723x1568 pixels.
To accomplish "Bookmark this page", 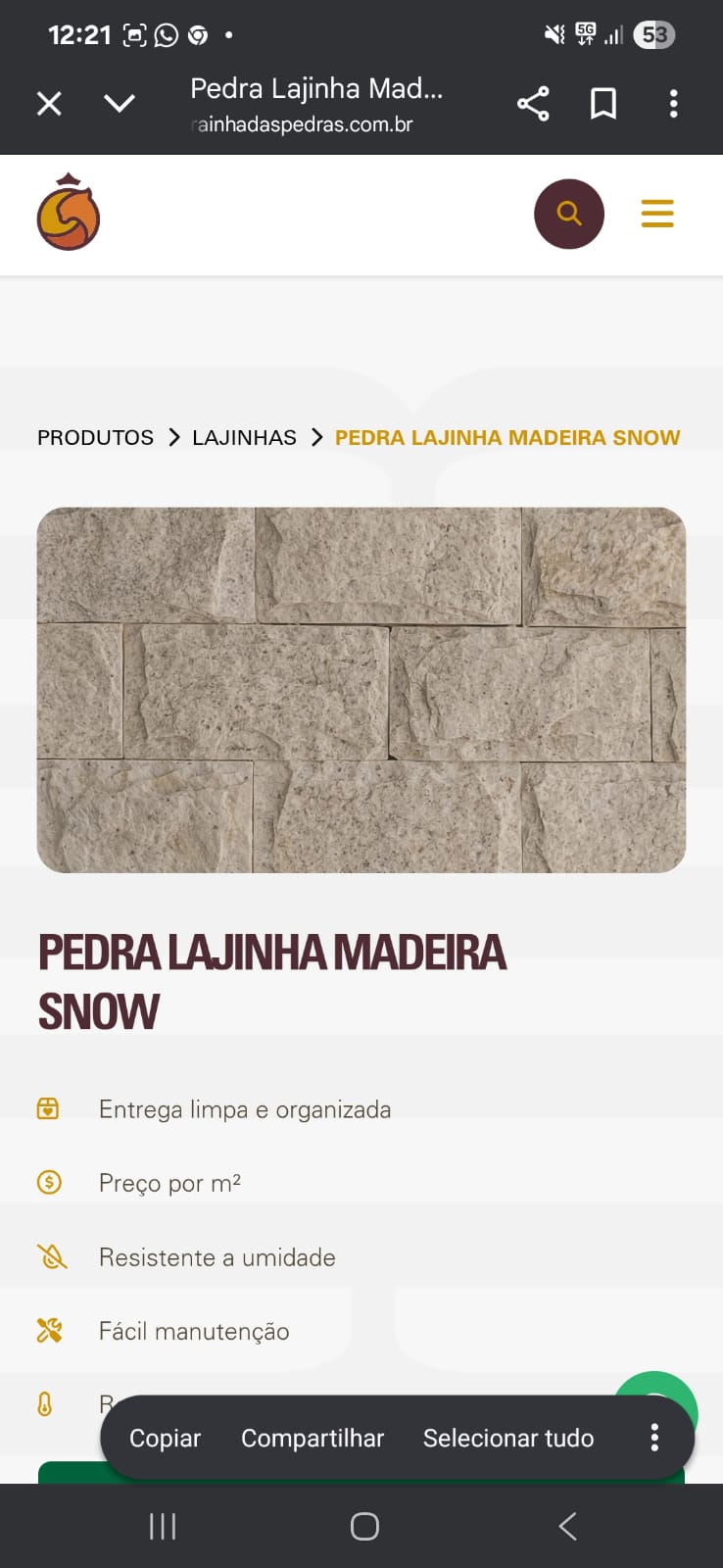I will pyautogui.click(x=603, y=103).
